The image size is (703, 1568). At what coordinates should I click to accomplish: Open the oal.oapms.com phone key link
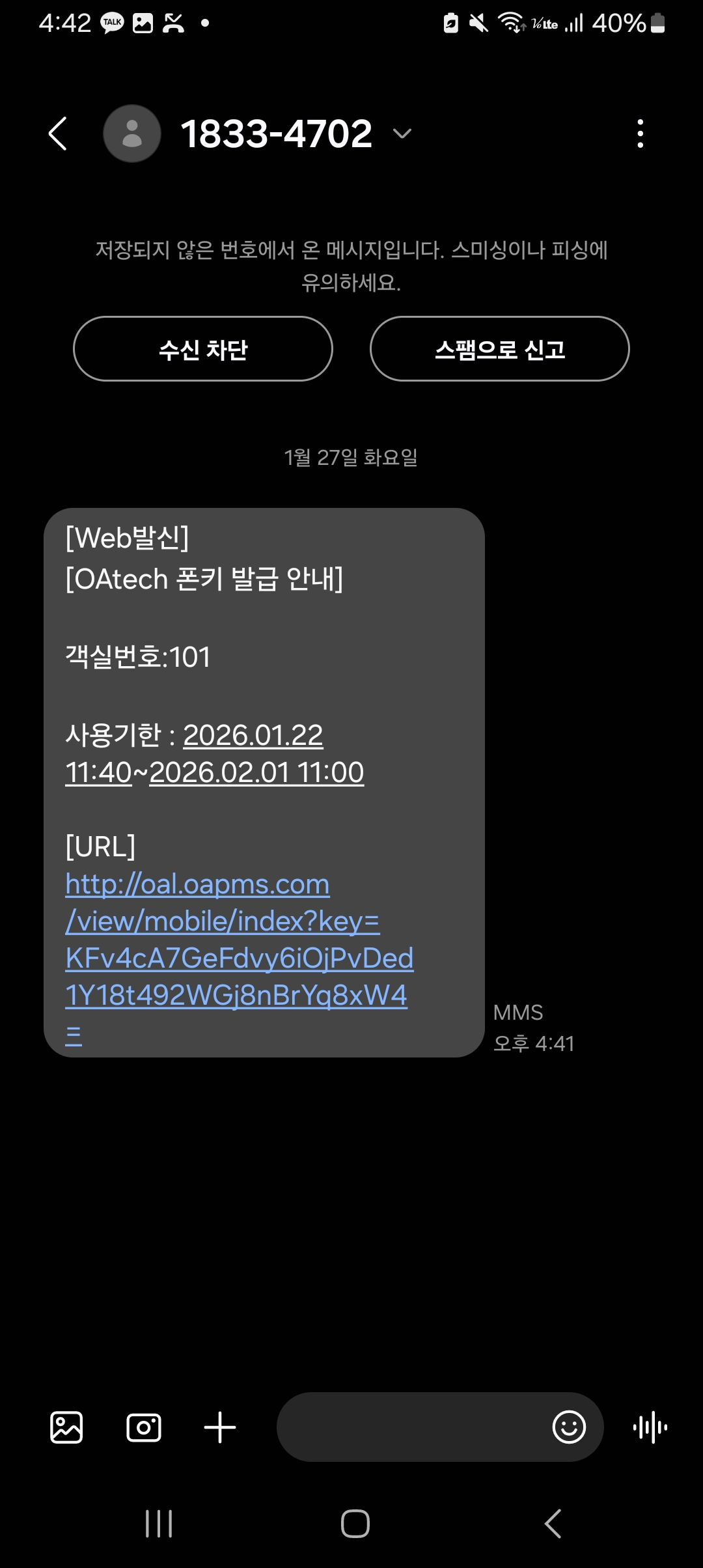coord(238,939)
